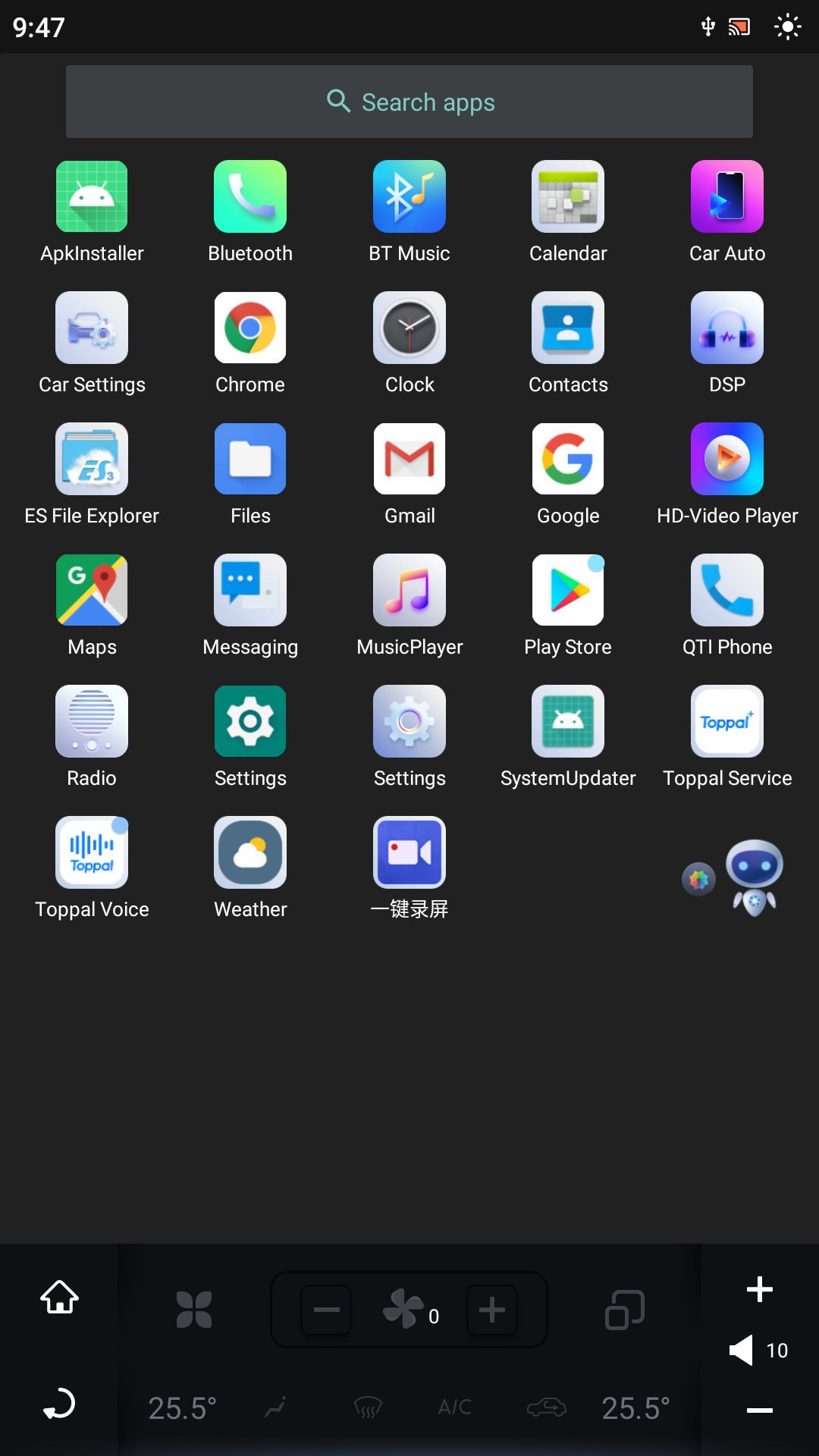Open the ApkInstaller app

coord(92,197)
